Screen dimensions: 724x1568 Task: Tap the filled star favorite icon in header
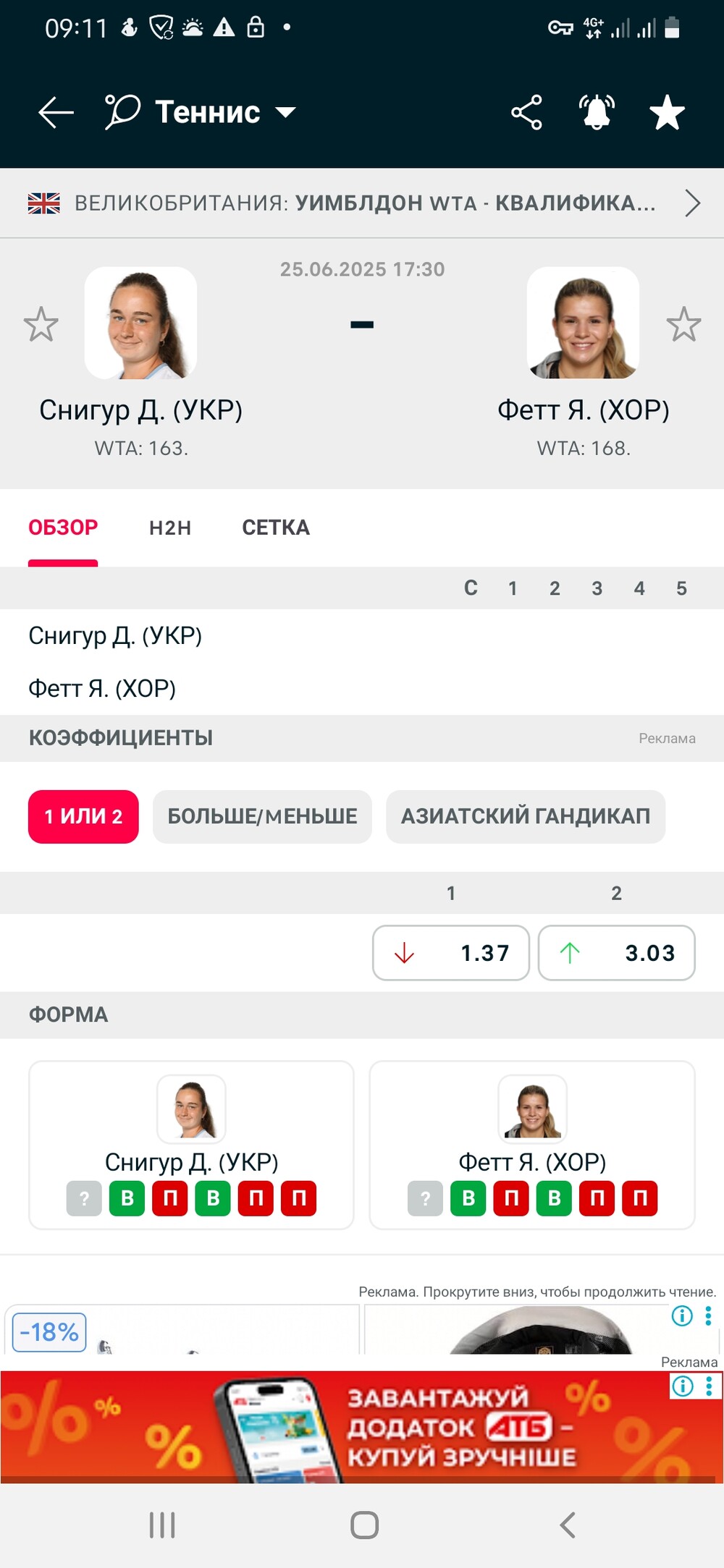[667, 112]
